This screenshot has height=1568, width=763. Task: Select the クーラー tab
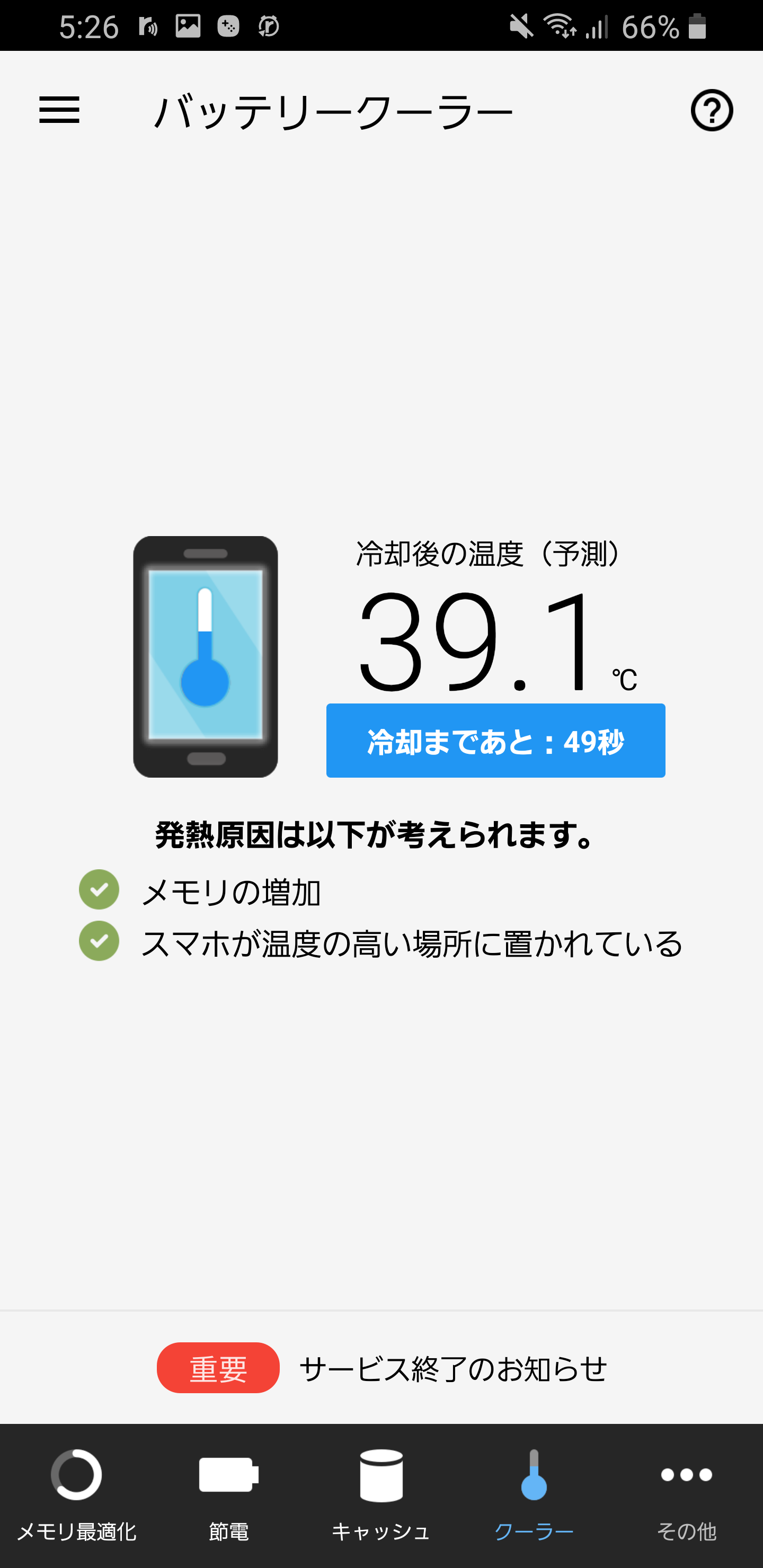(534, 1495)
